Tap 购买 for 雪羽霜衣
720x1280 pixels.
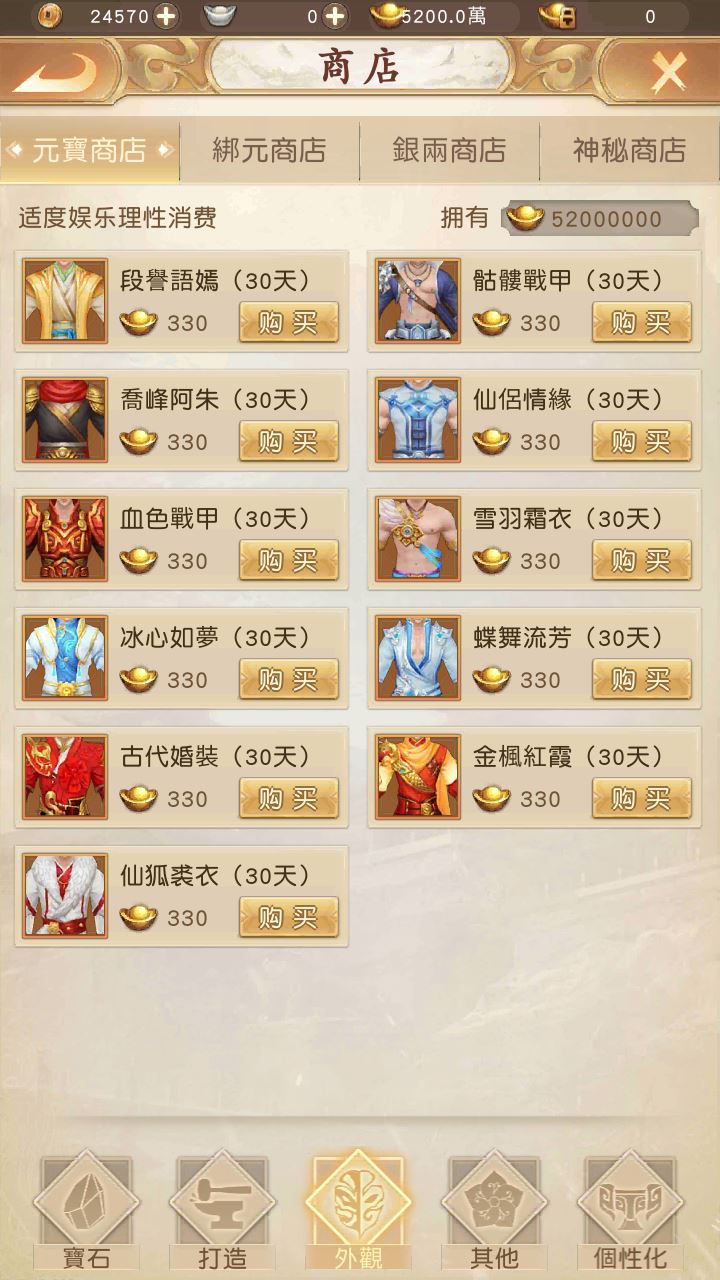(641, 561)
